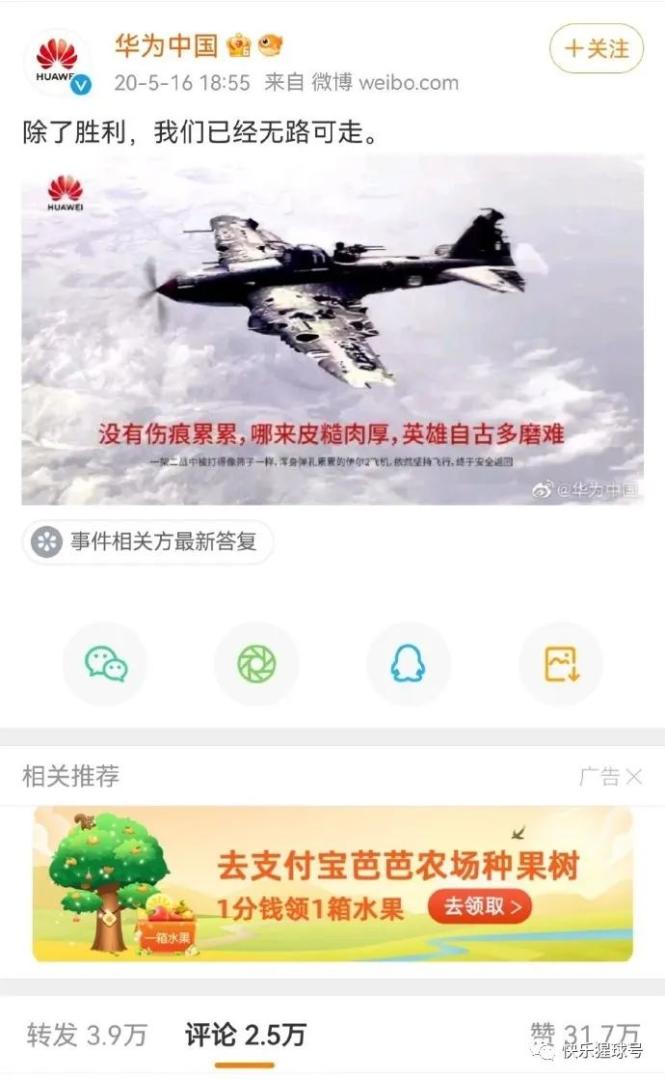Open the damaged airplane post image
The image size is (665, 1080).
pyautogui.click(x=332, y=330)
